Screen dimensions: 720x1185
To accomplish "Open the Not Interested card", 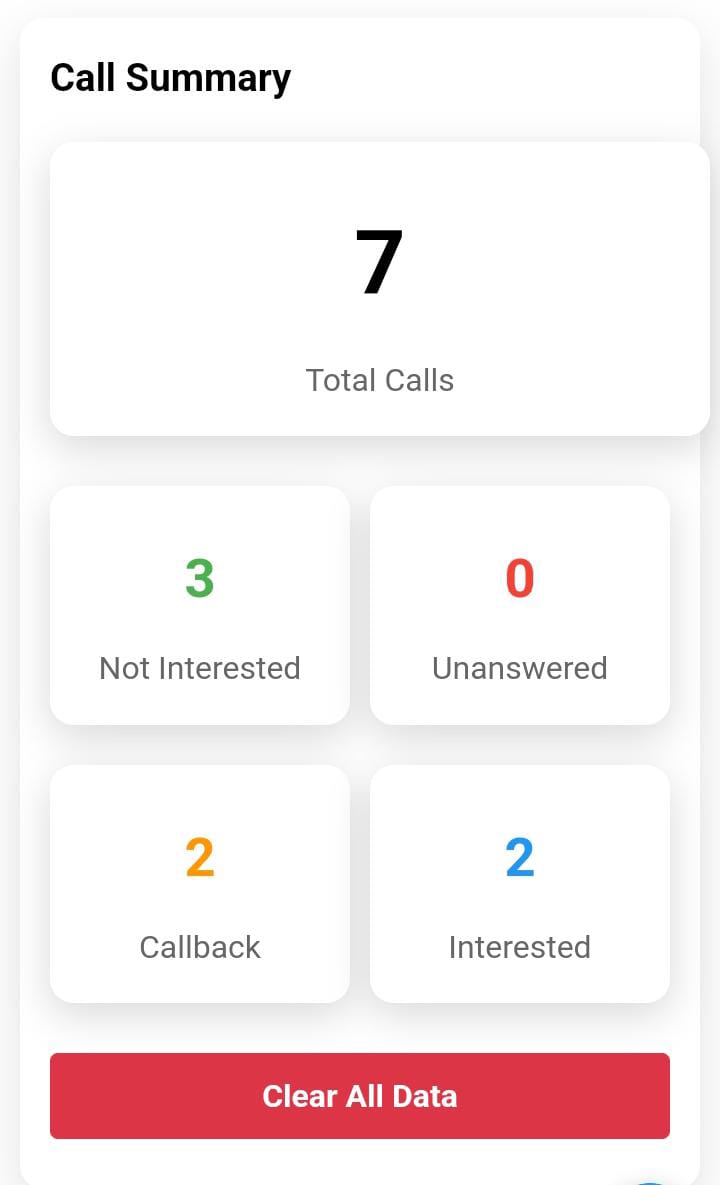I will click(199, 604).
